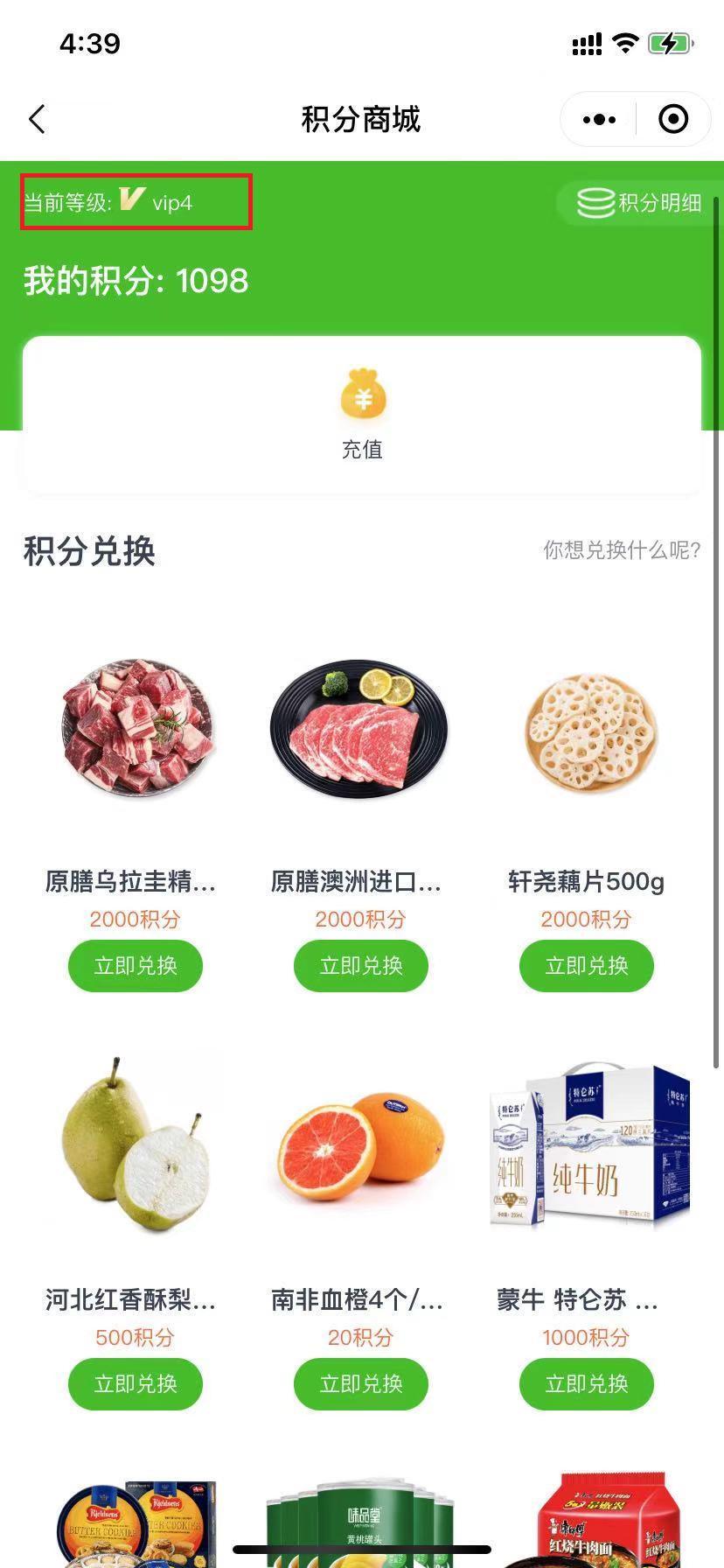Redeem 蒙牛 特仑苏 milk with 立即兑换
724x1568 pixels.
587,1383
